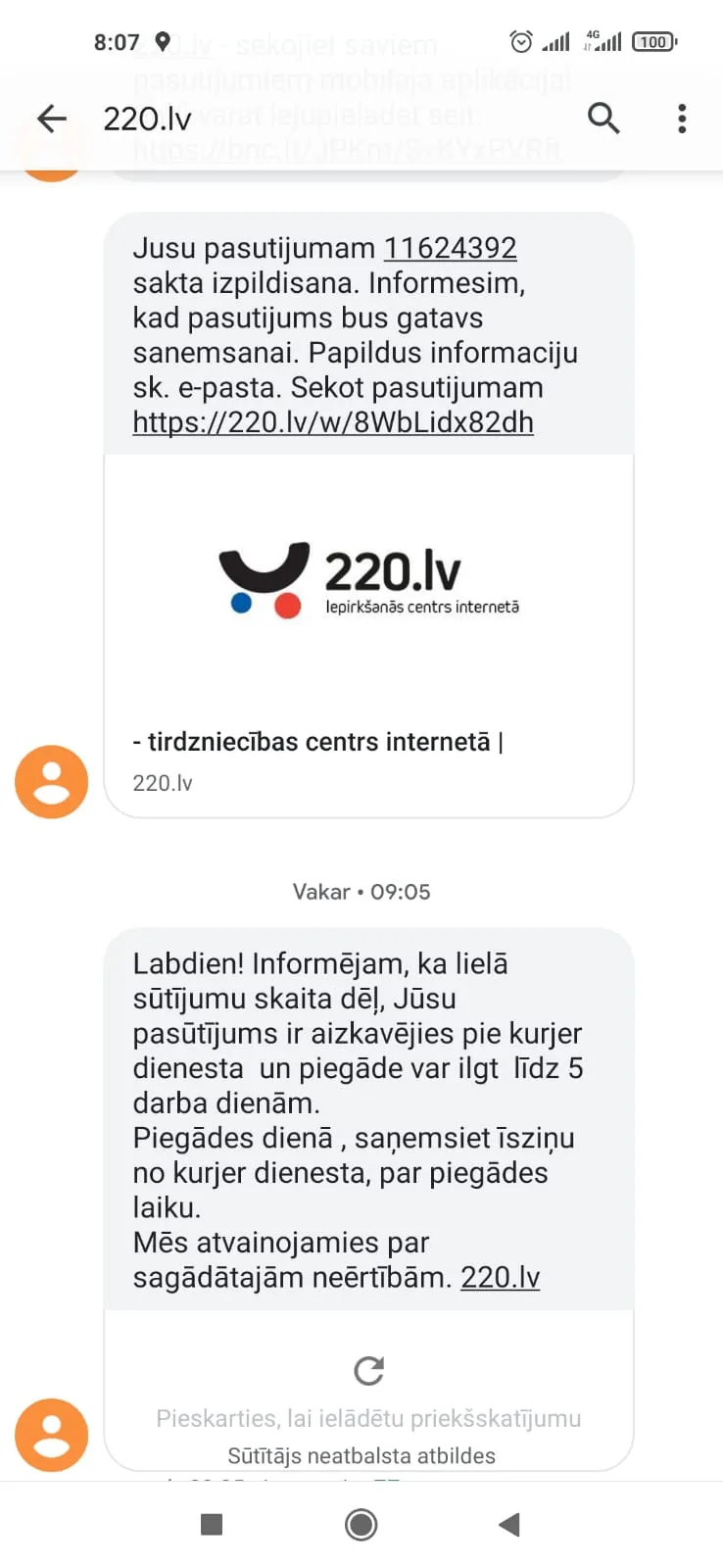Image resolution: width=723 pixels, height=1568 pixels.
Task: Open the sender avatar beside the order message
Action: (x=52, y=781)
